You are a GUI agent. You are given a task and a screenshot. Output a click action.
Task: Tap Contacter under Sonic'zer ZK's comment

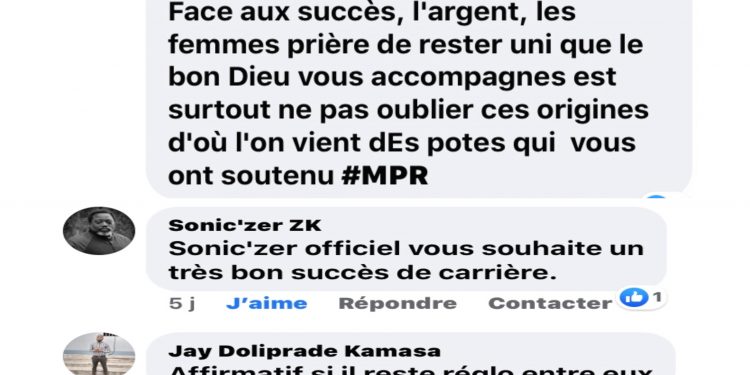tap(550, 303)
